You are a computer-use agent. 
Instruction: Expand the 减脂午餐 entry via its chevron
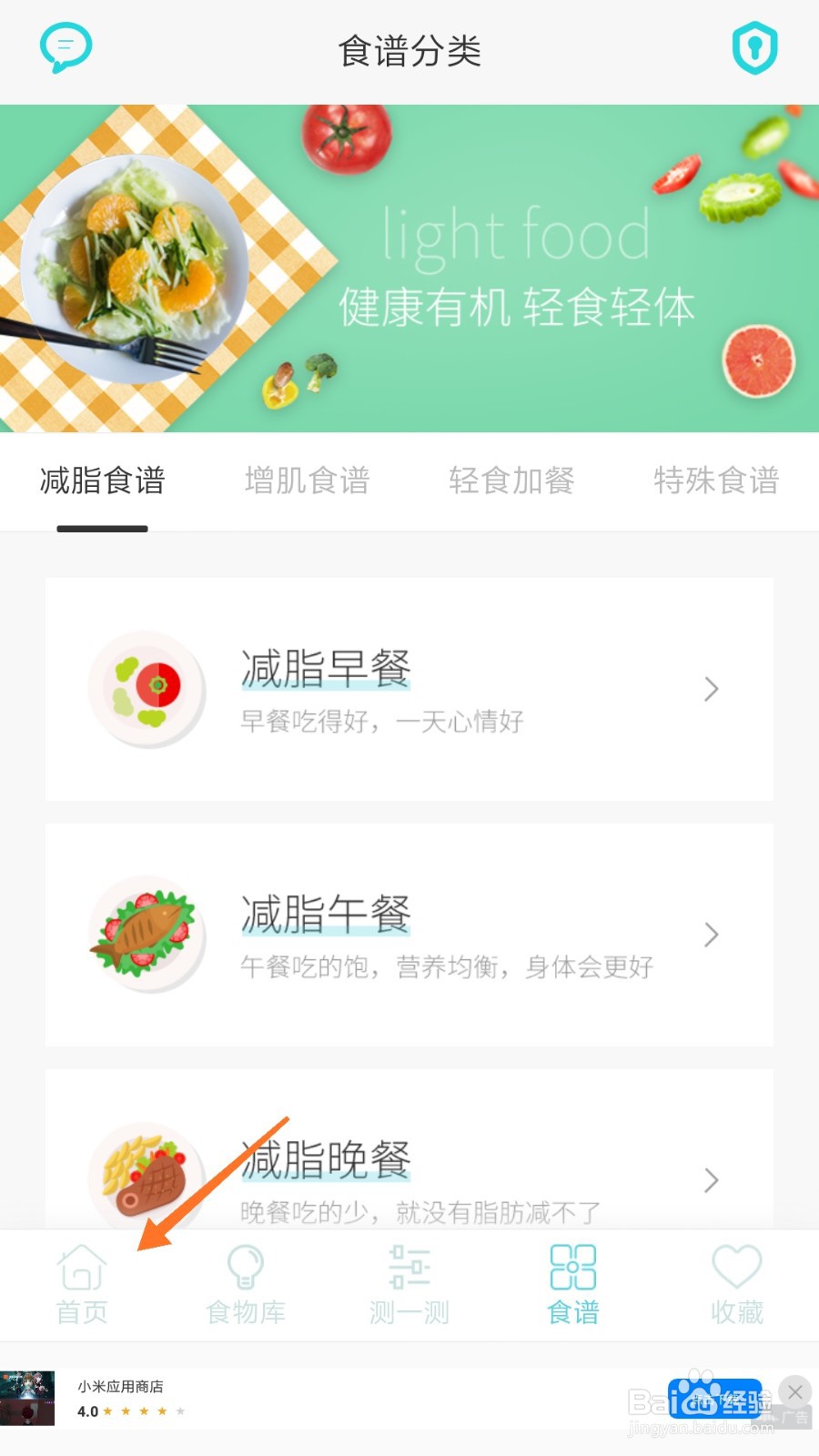tap(712, 935)
